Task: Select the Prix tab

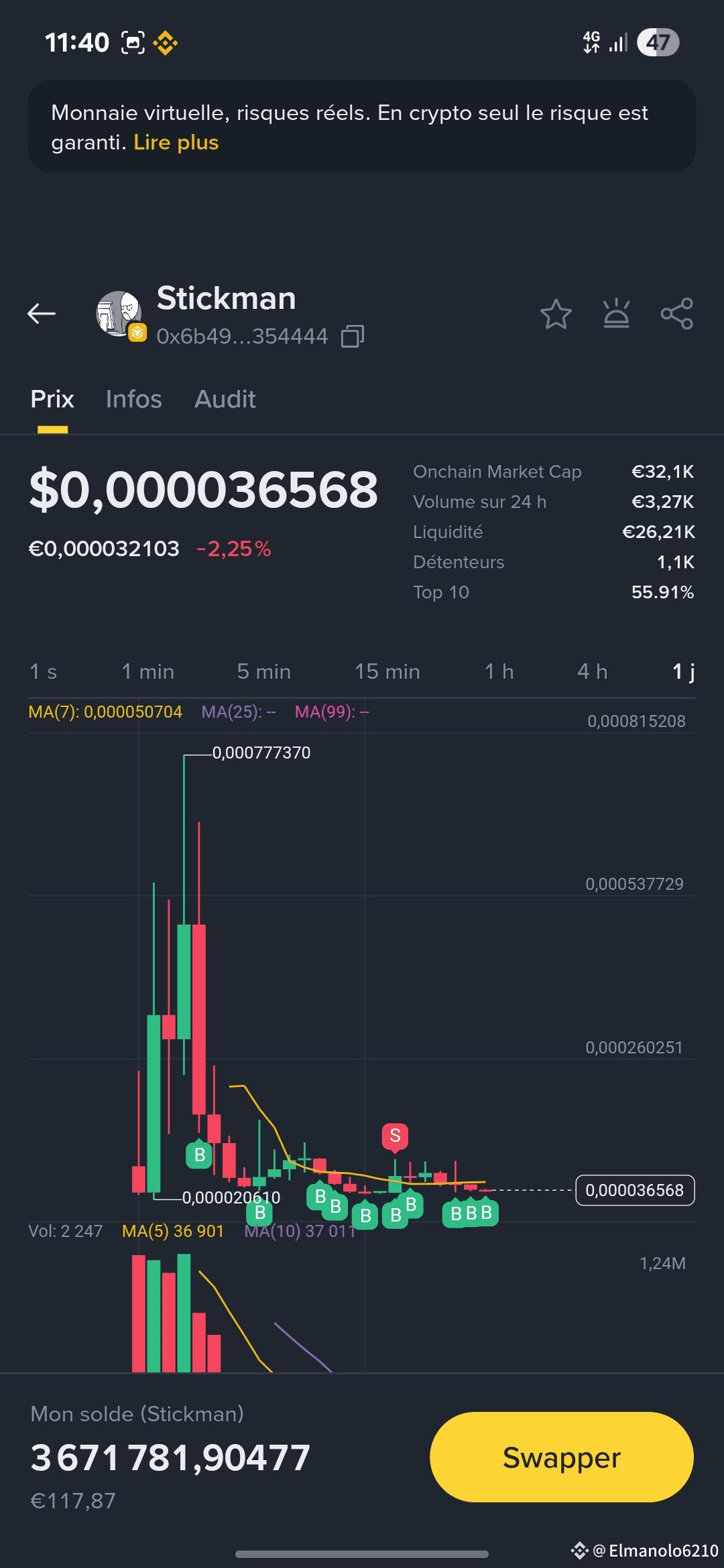Action: click(x=52, y=399)
